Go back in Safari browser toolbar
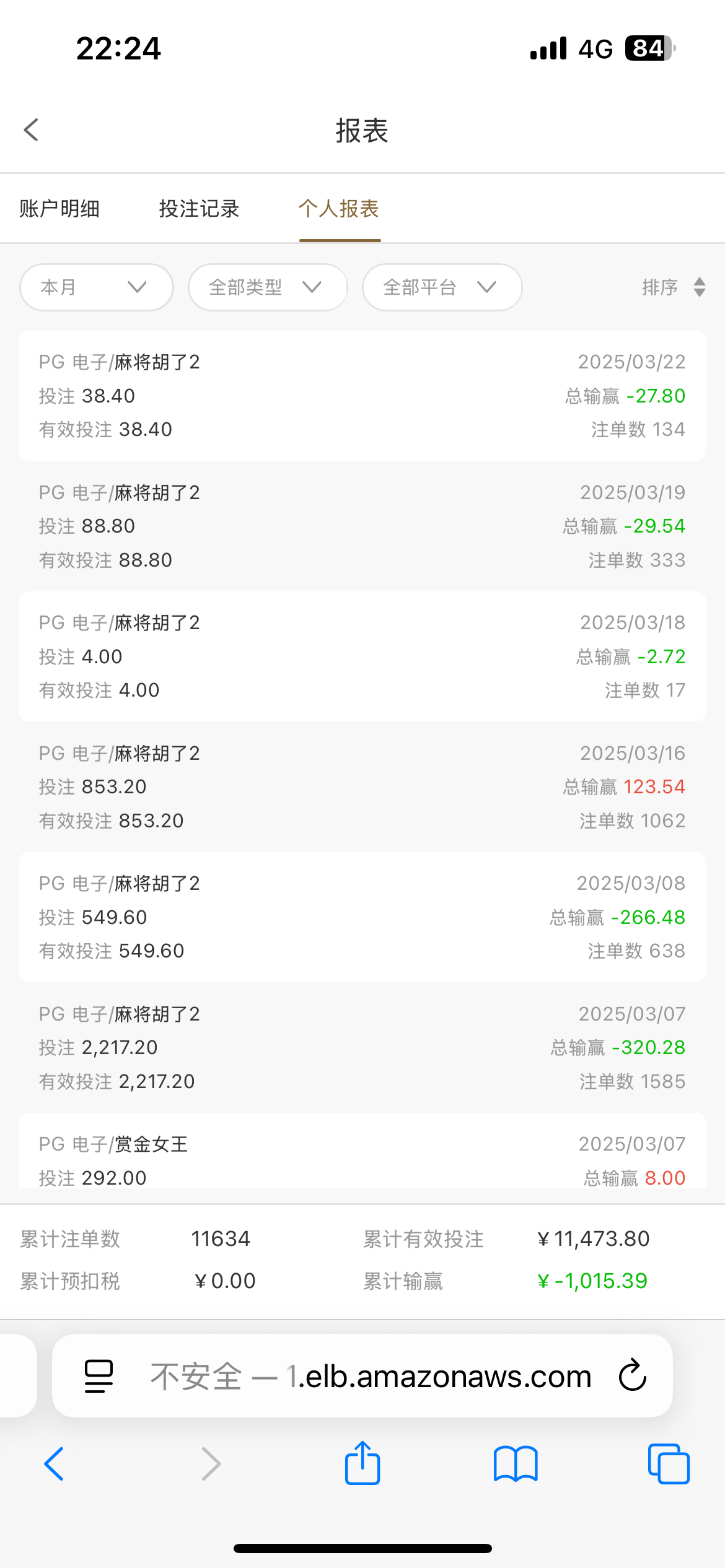This screenshot has width=725, height=1568. (54, 1464)
